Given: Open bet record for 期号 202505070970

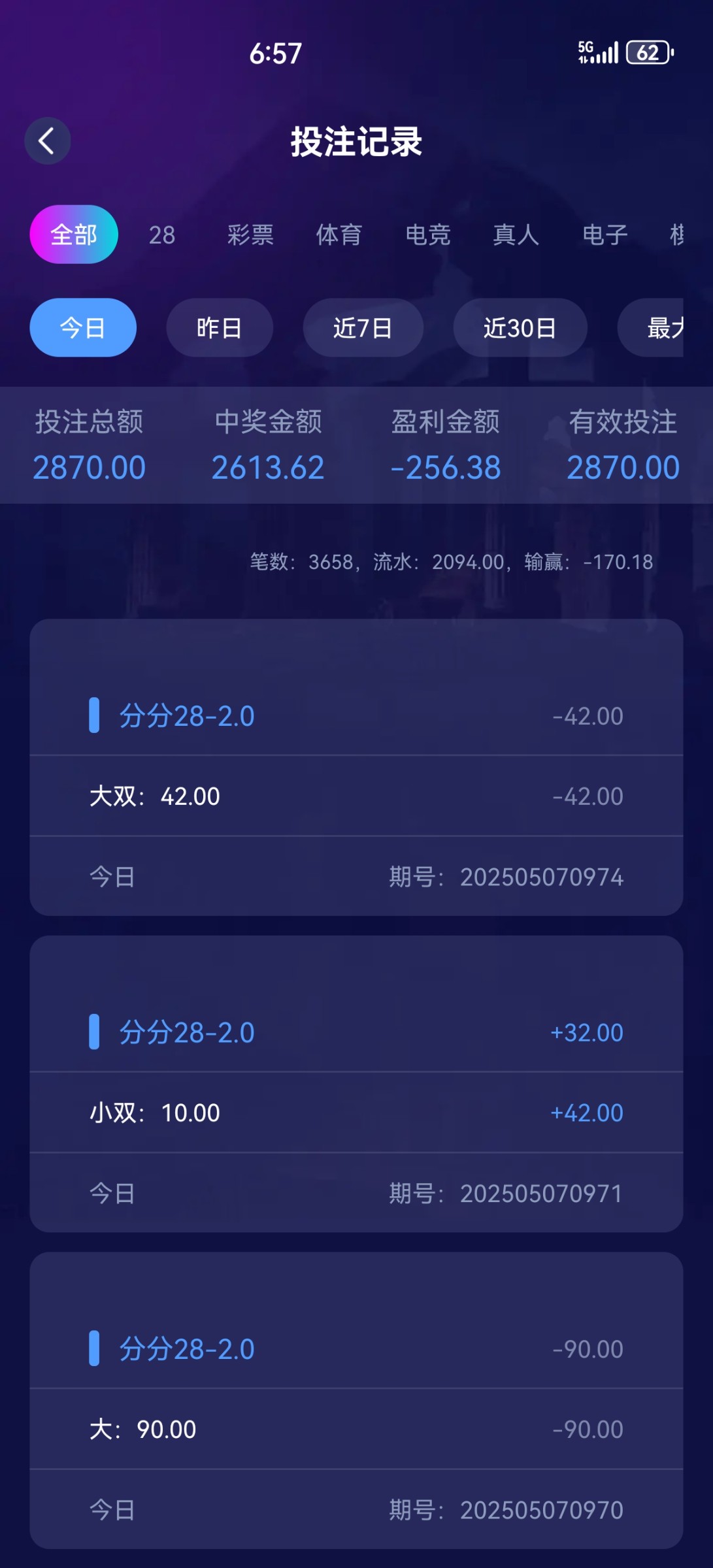Looking at the screenshot, I should tap(357, 1400).
